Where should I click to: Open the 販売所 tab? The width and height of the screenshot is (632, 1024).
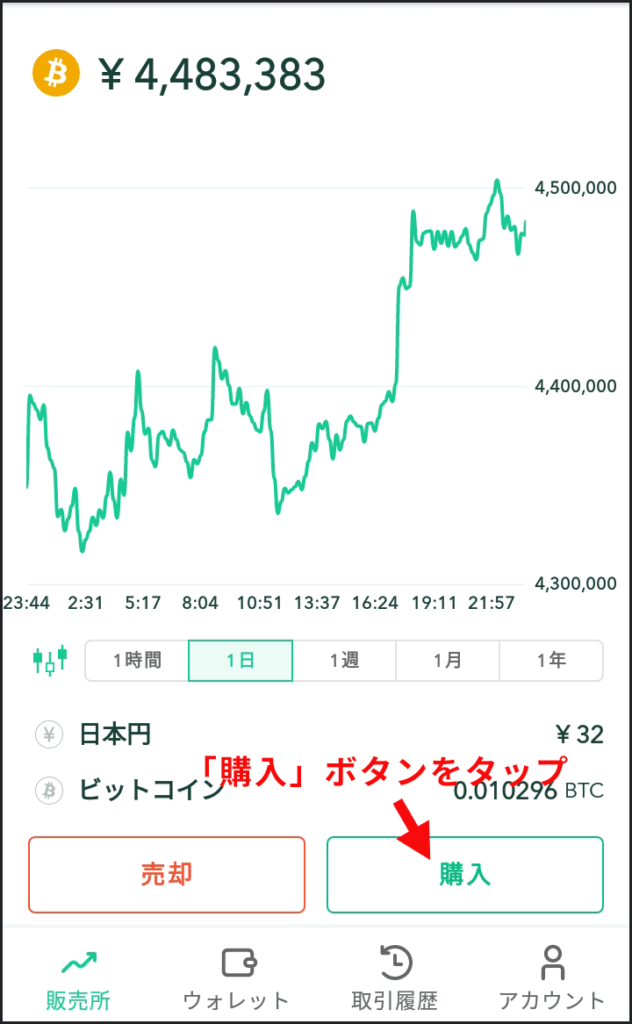(78, 978)
